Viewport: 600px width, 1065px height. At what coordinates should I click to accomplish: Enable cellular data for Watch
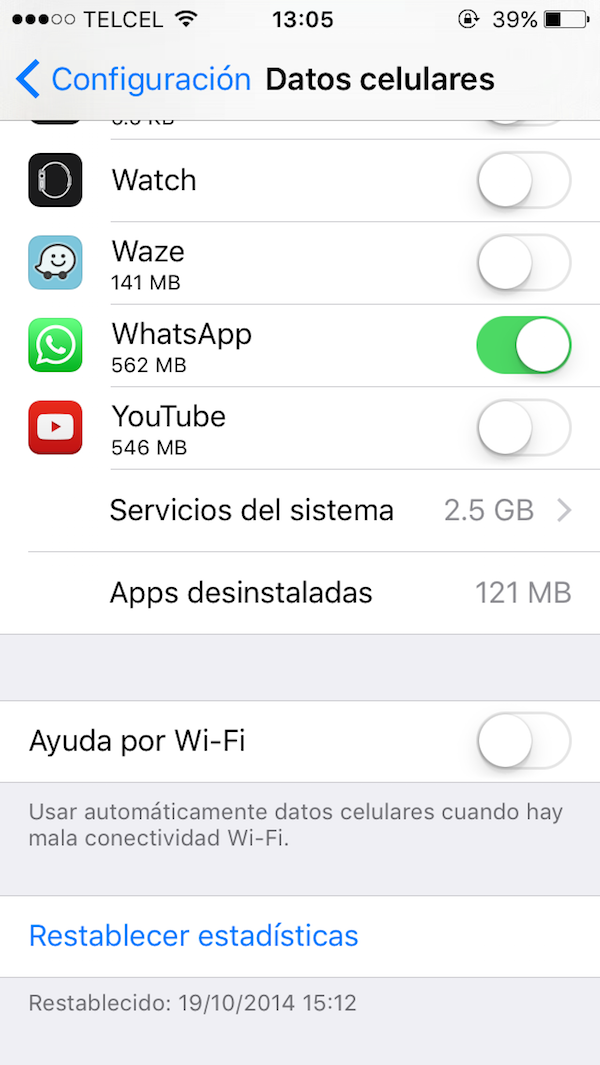[x=523, y=182]
